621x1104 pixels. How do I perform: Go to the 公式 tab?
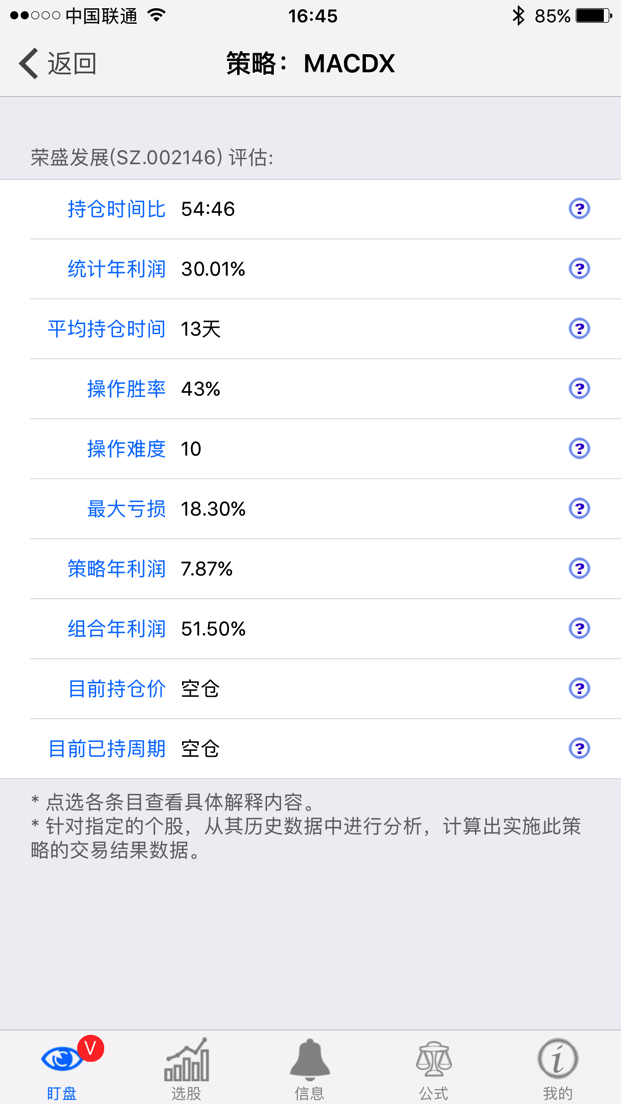(434, 1067)
